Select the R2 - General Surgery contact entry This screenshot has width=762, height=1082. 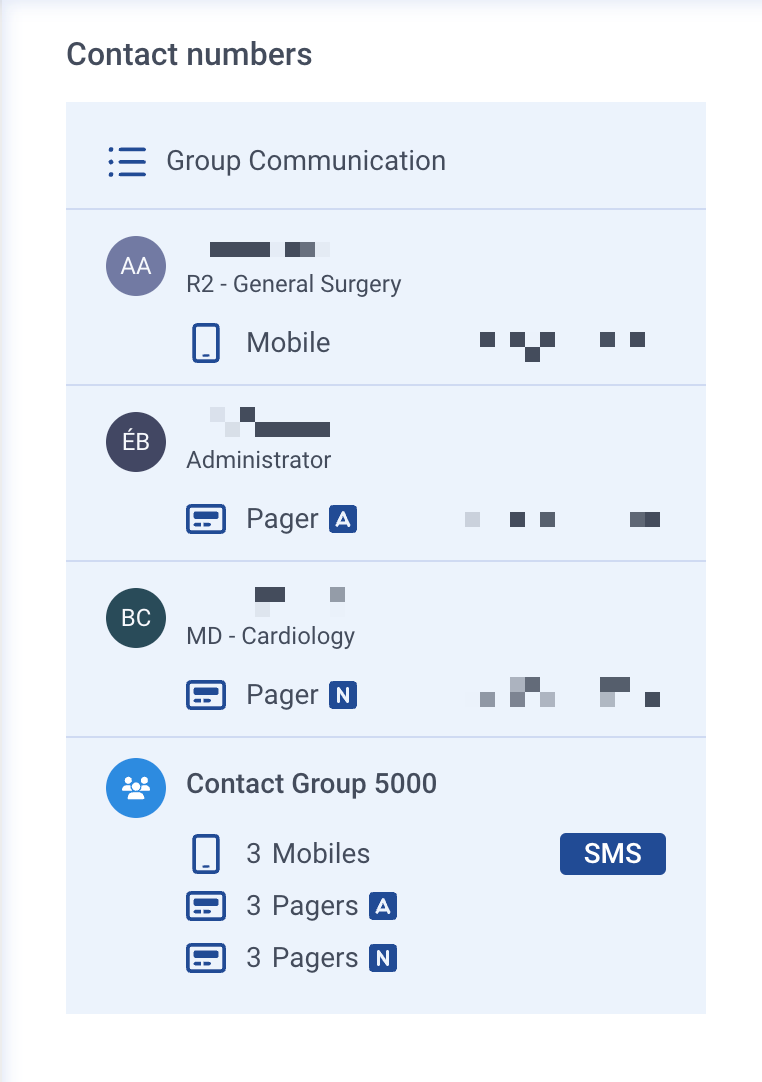[295, 284]
